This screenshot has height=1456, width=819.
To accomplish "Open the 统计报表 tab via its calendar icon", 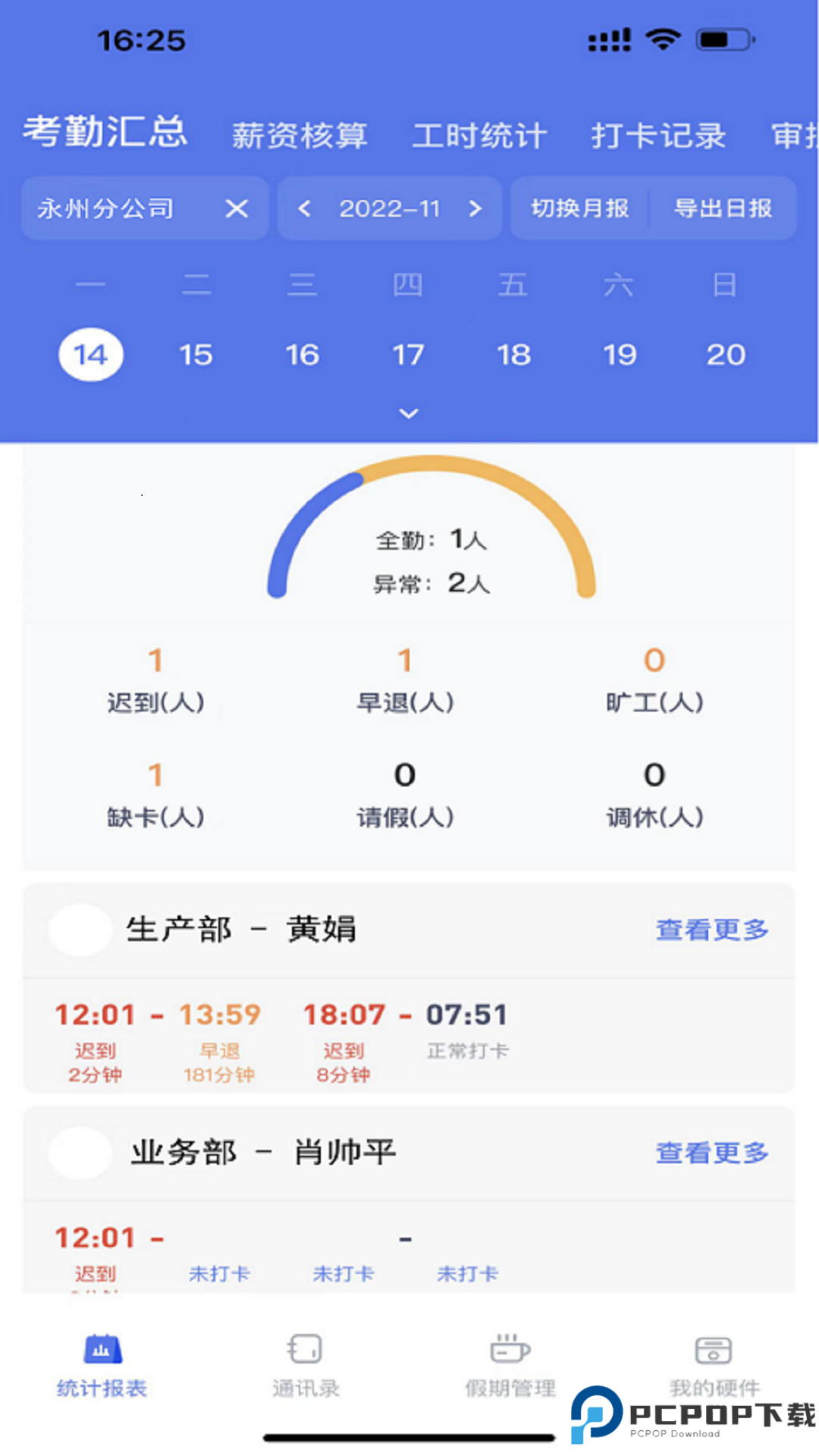I will [102, 1348].
